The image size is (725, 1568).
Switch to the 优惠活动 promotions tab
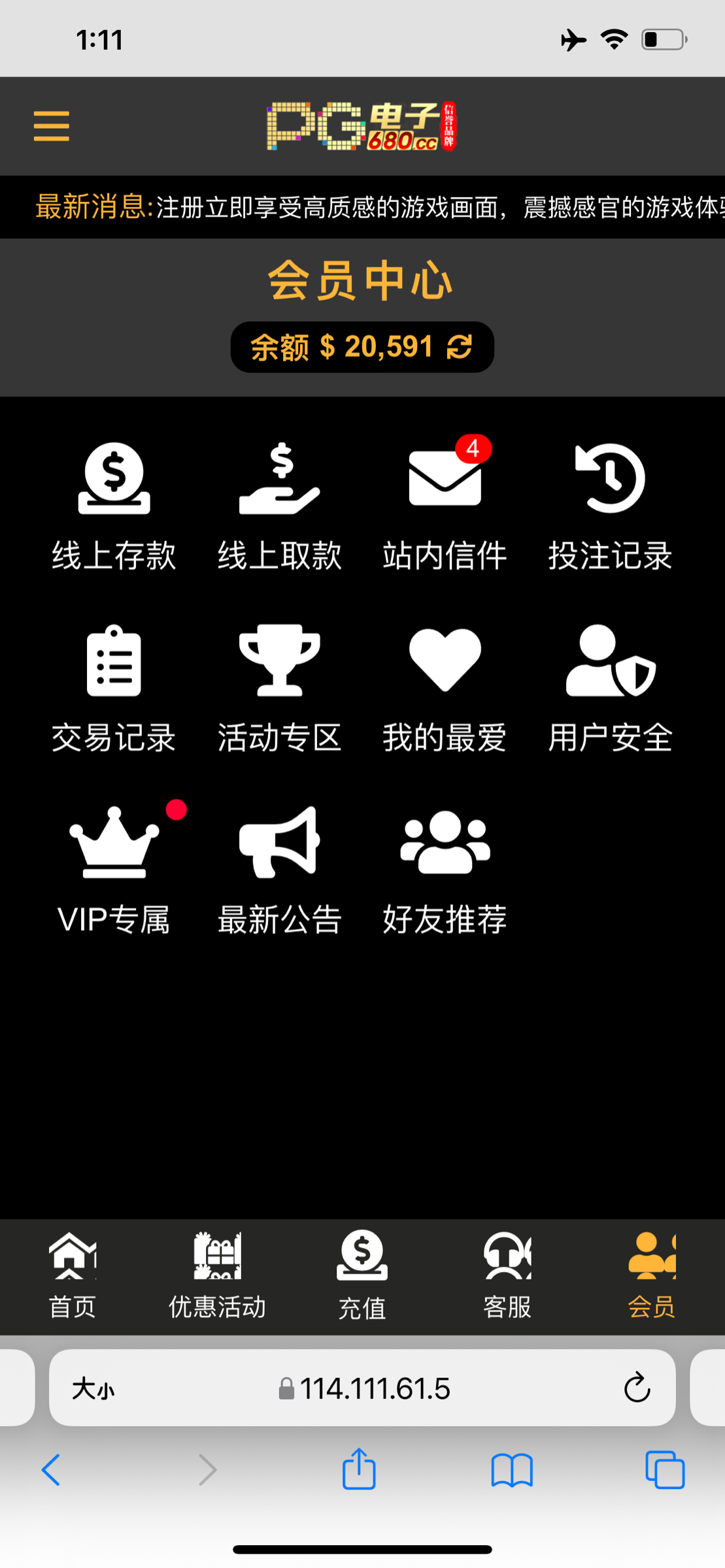pyautogui.click(x=217, y=1275)
